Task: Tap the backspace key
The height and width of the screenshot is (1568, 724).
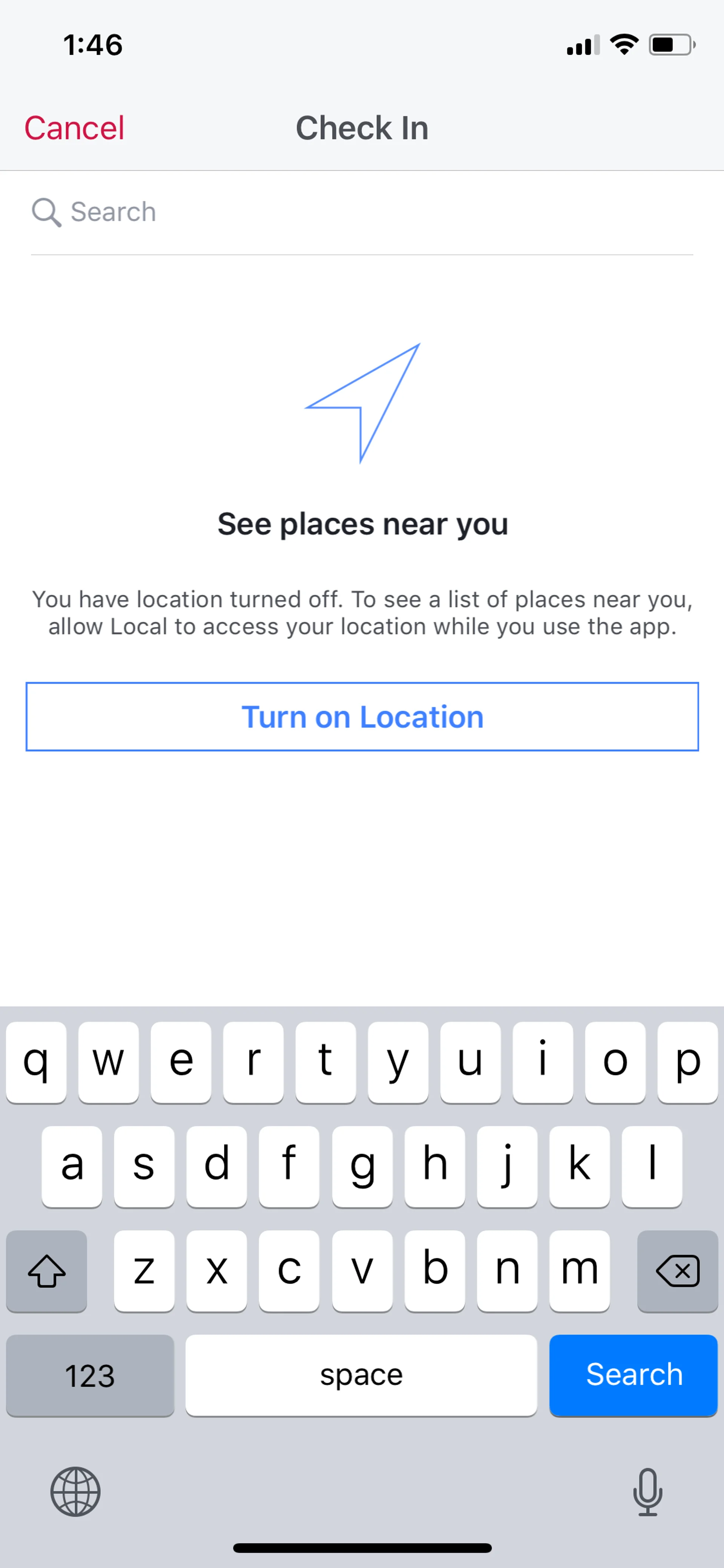Action: [x=677, y=1271]
